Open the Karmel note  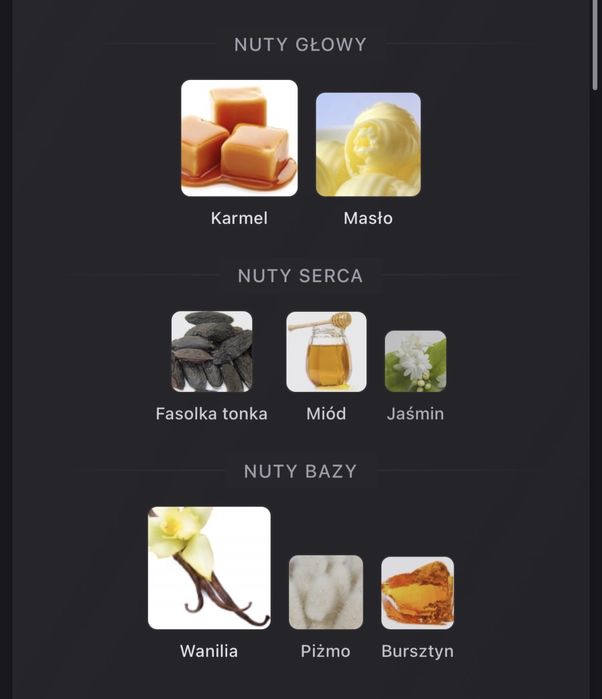pos(239,139)
